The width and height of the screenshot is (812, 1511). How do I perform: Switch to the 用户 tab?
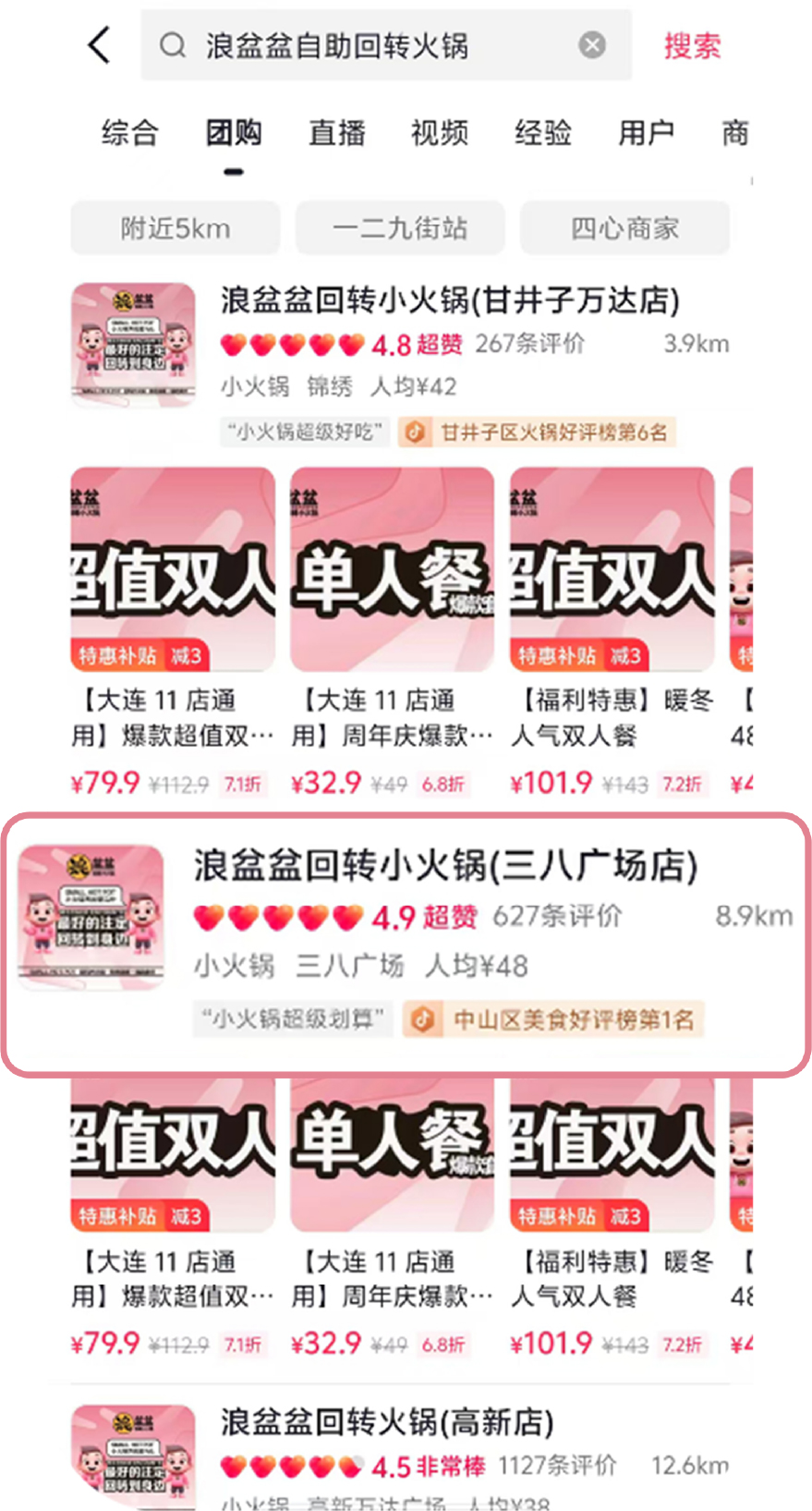(646, 133)
